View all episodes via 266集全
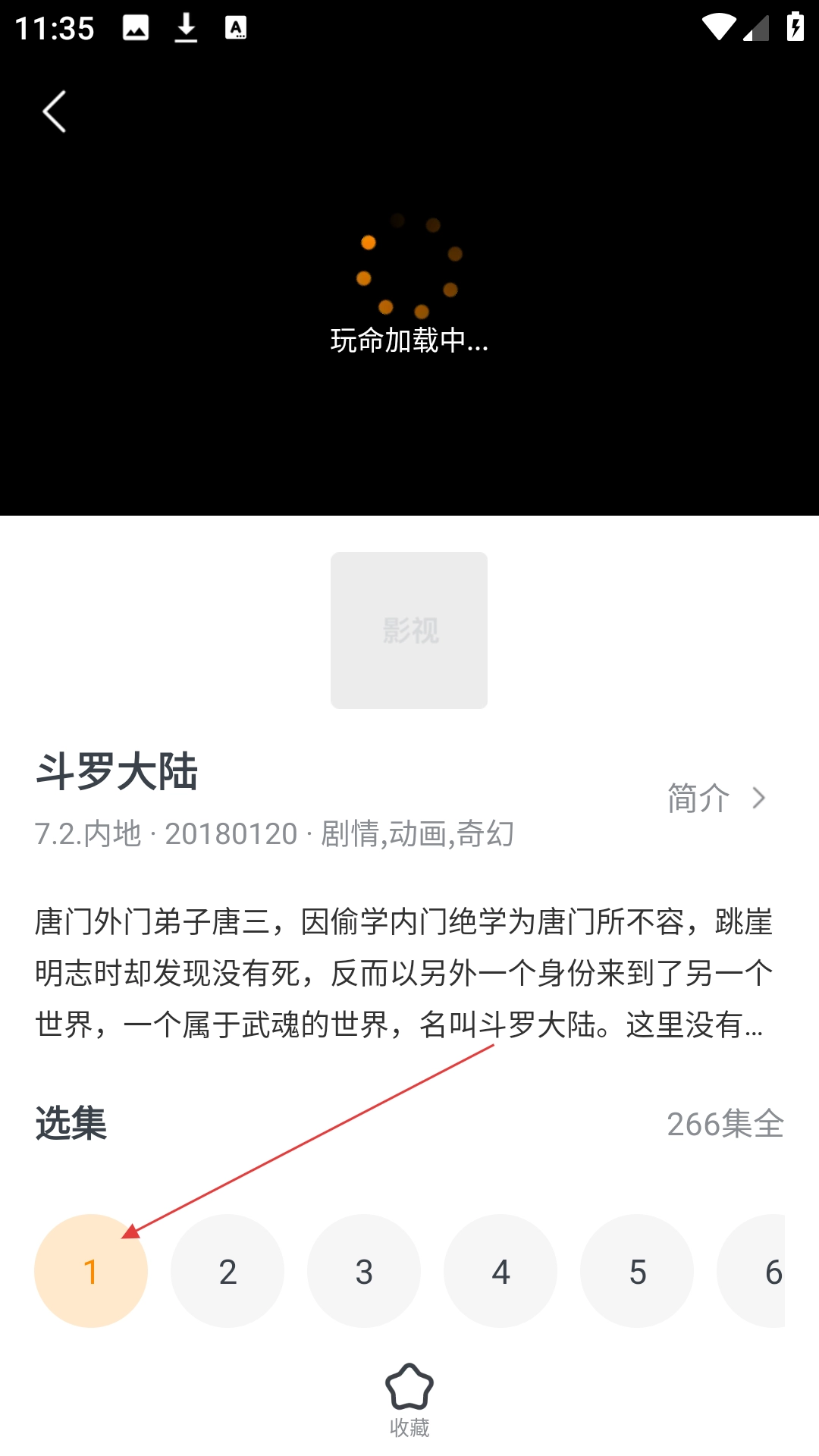The image size is (819, 1456). 724,1124
